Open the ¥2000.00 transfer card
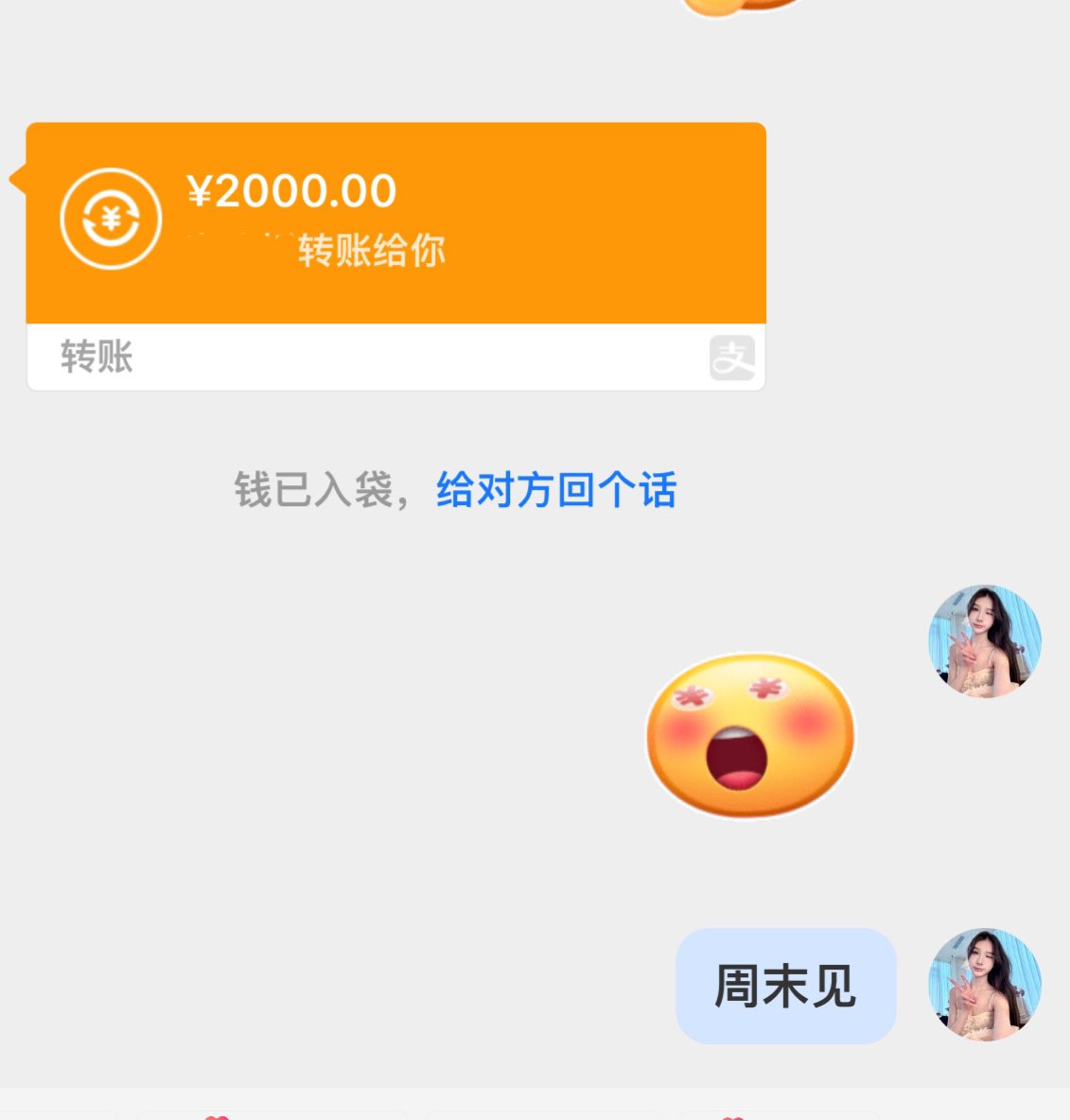The height and width of the screenshot is (1120, 1070). (395, 223)
